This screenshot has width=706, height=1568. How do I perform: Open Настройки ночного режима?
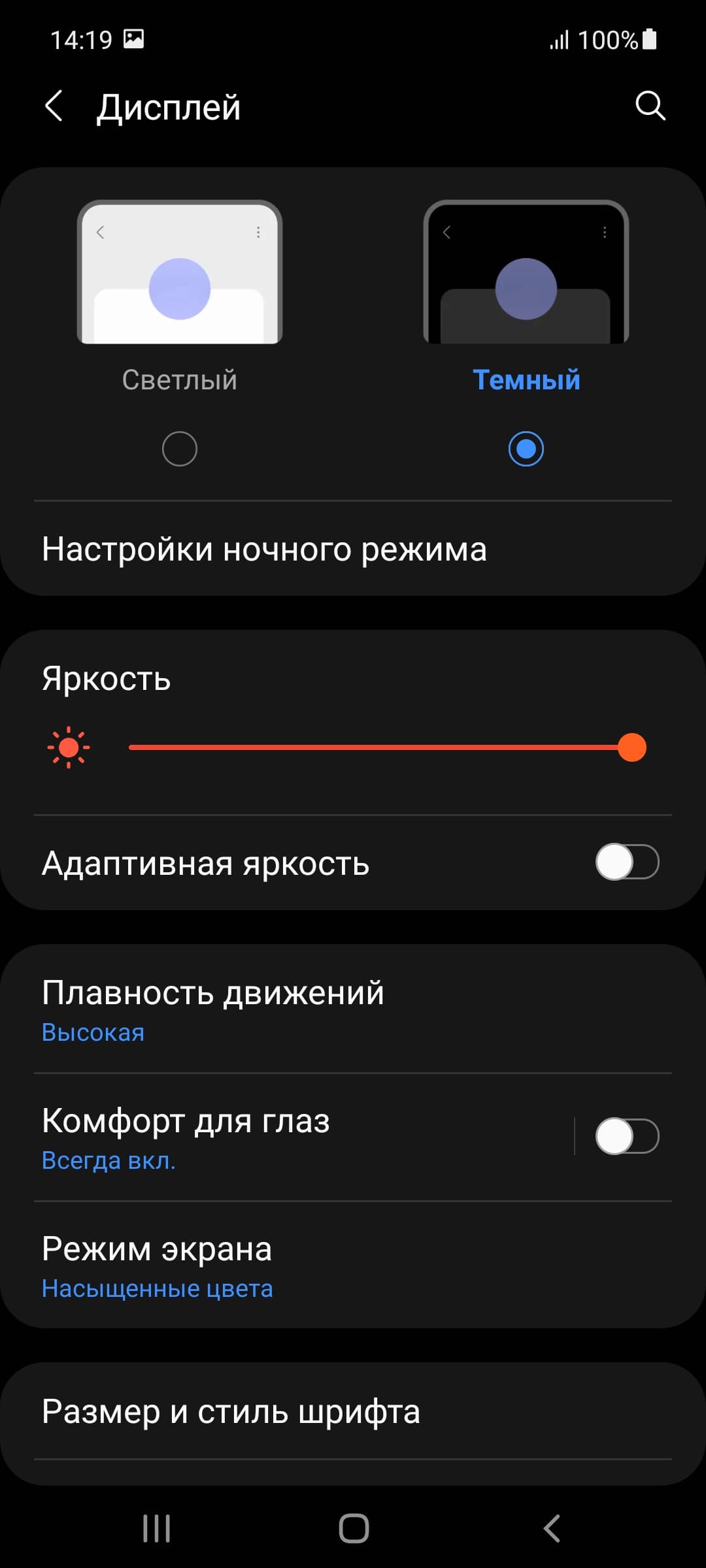[x=264, y=549]
